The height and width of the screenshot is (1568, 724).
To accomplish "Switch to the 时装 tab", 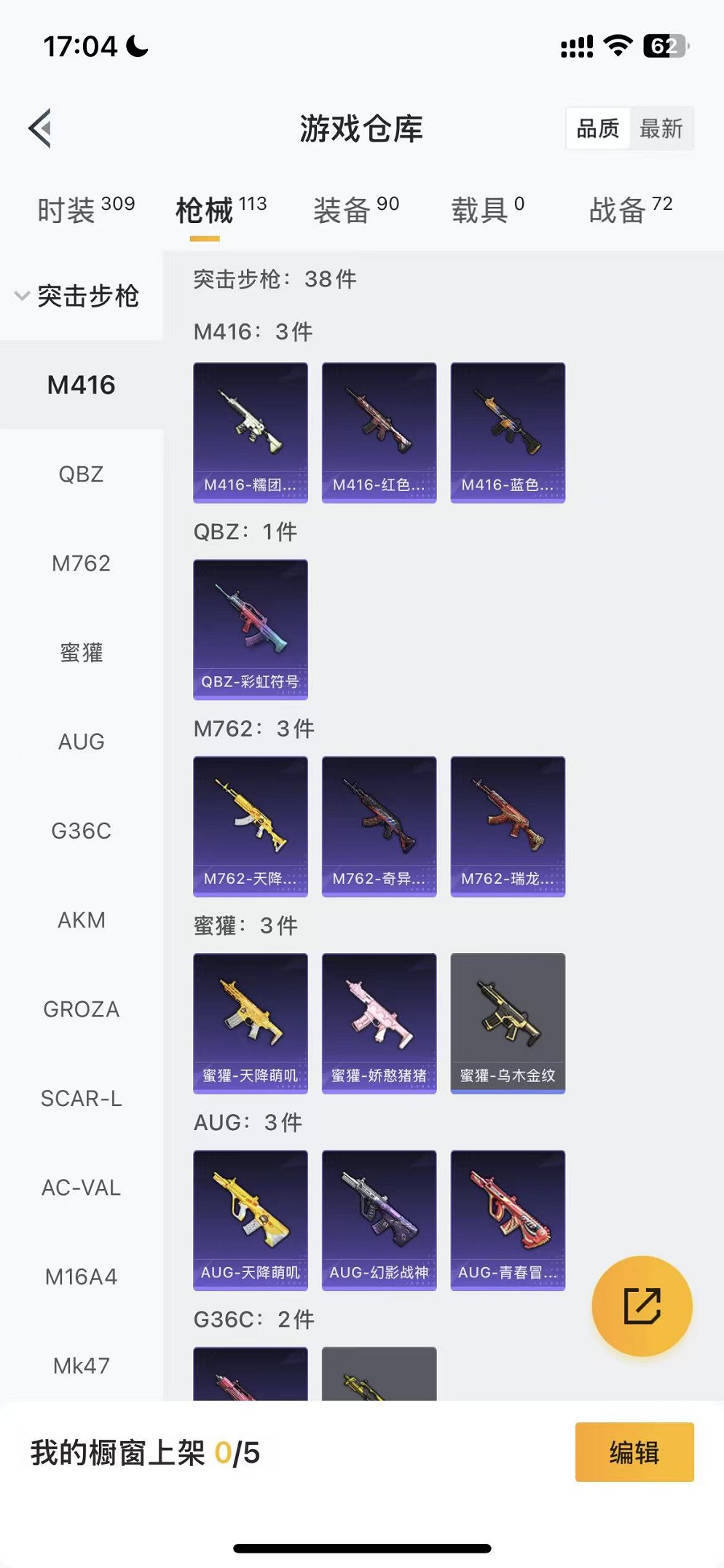I will click(x=86, y=210).
